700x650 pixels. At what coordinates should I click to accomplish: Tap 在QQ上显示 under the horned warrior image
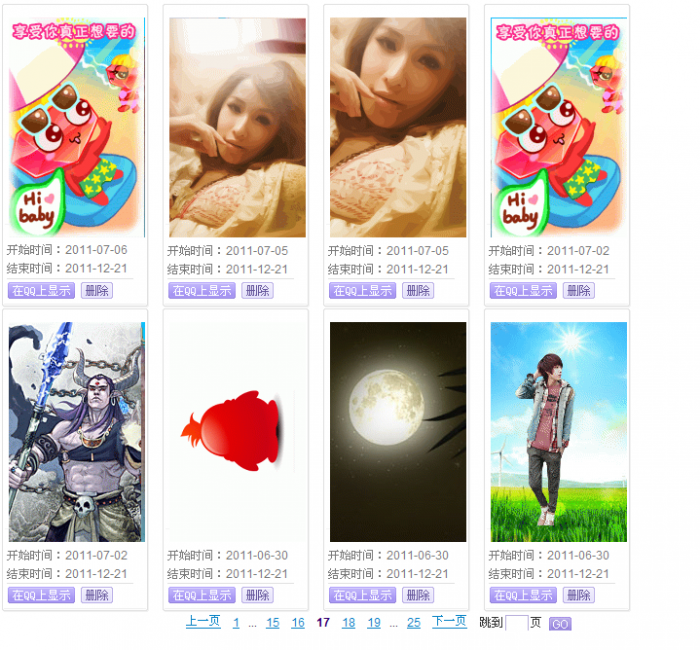(40, 595)
